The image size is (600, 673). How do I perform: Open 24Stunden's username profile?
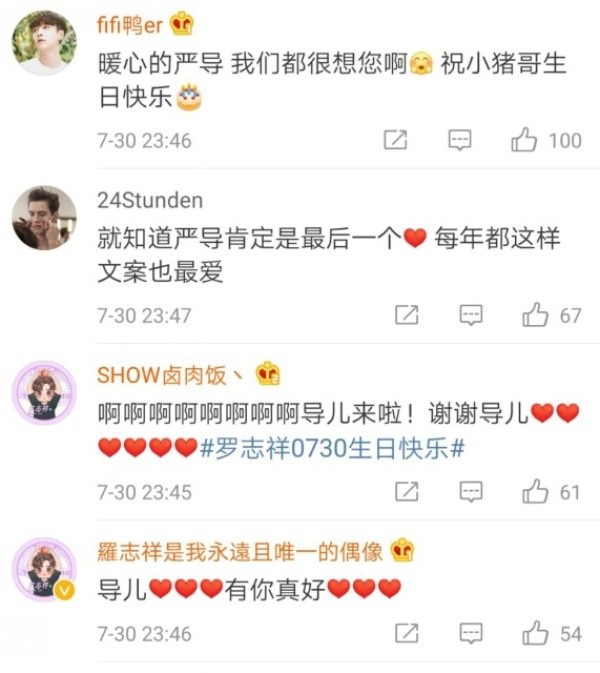click(x=149, y=200)
